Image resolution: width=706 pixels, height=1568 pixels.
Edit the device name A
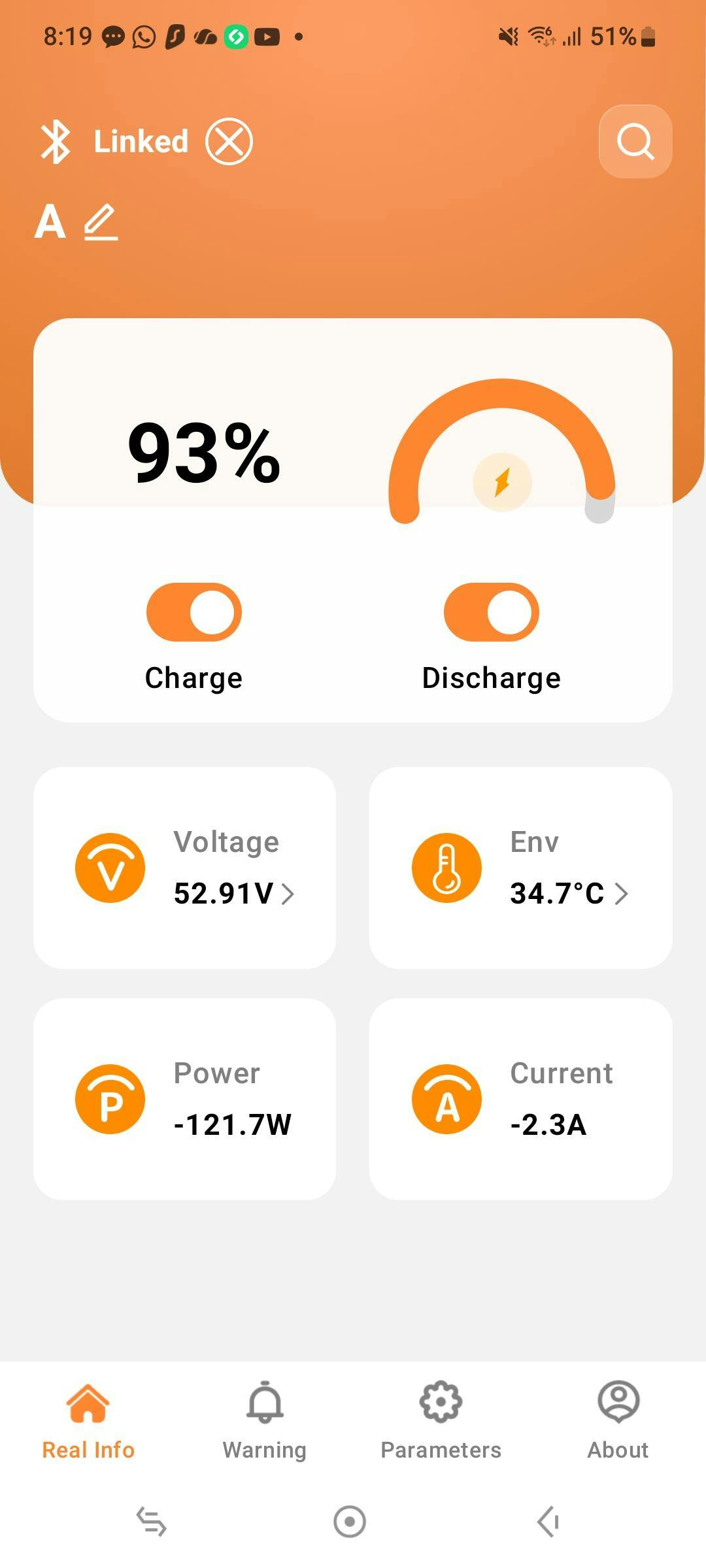click(x=101, y=222)
